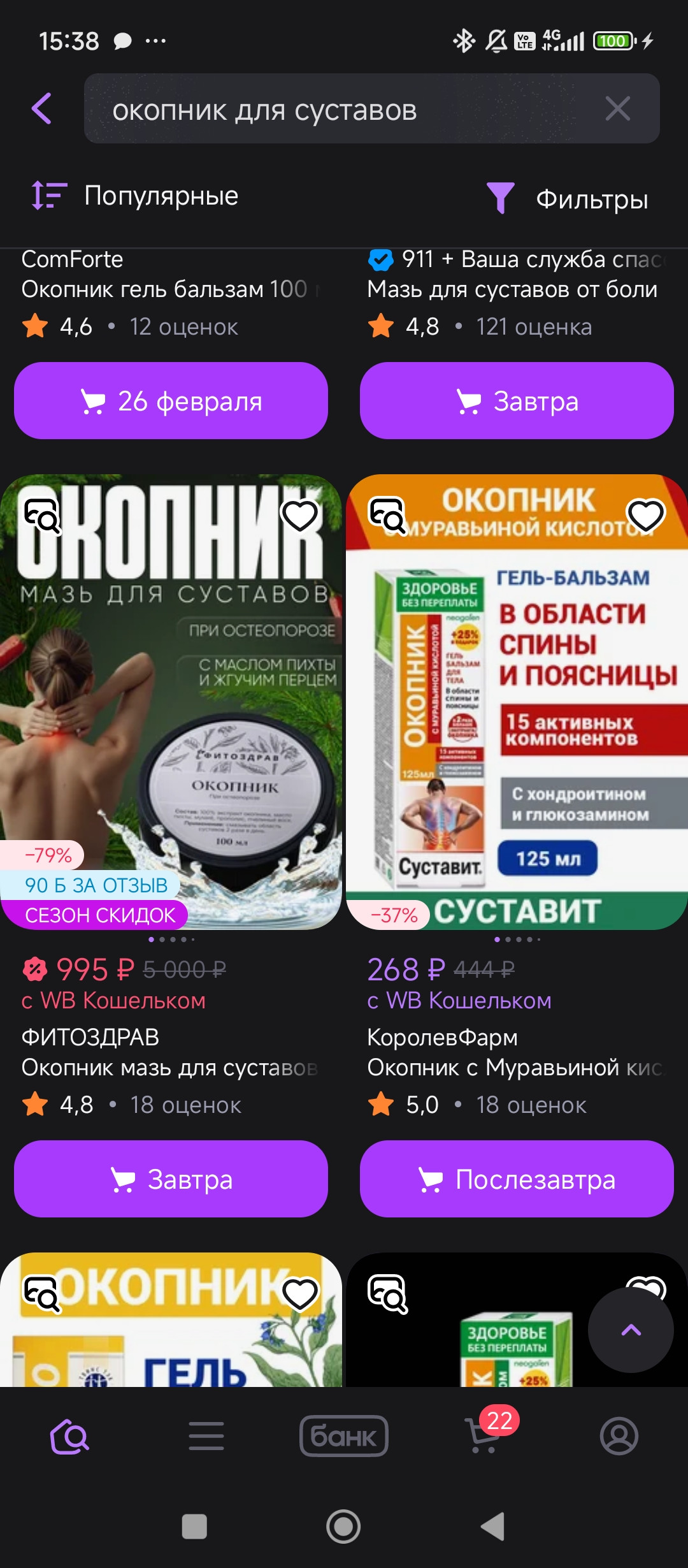The width and height of the screenshot is (688, 1568).
Task: Like the КоролевФарм Суставит gel
Action: 646,516
